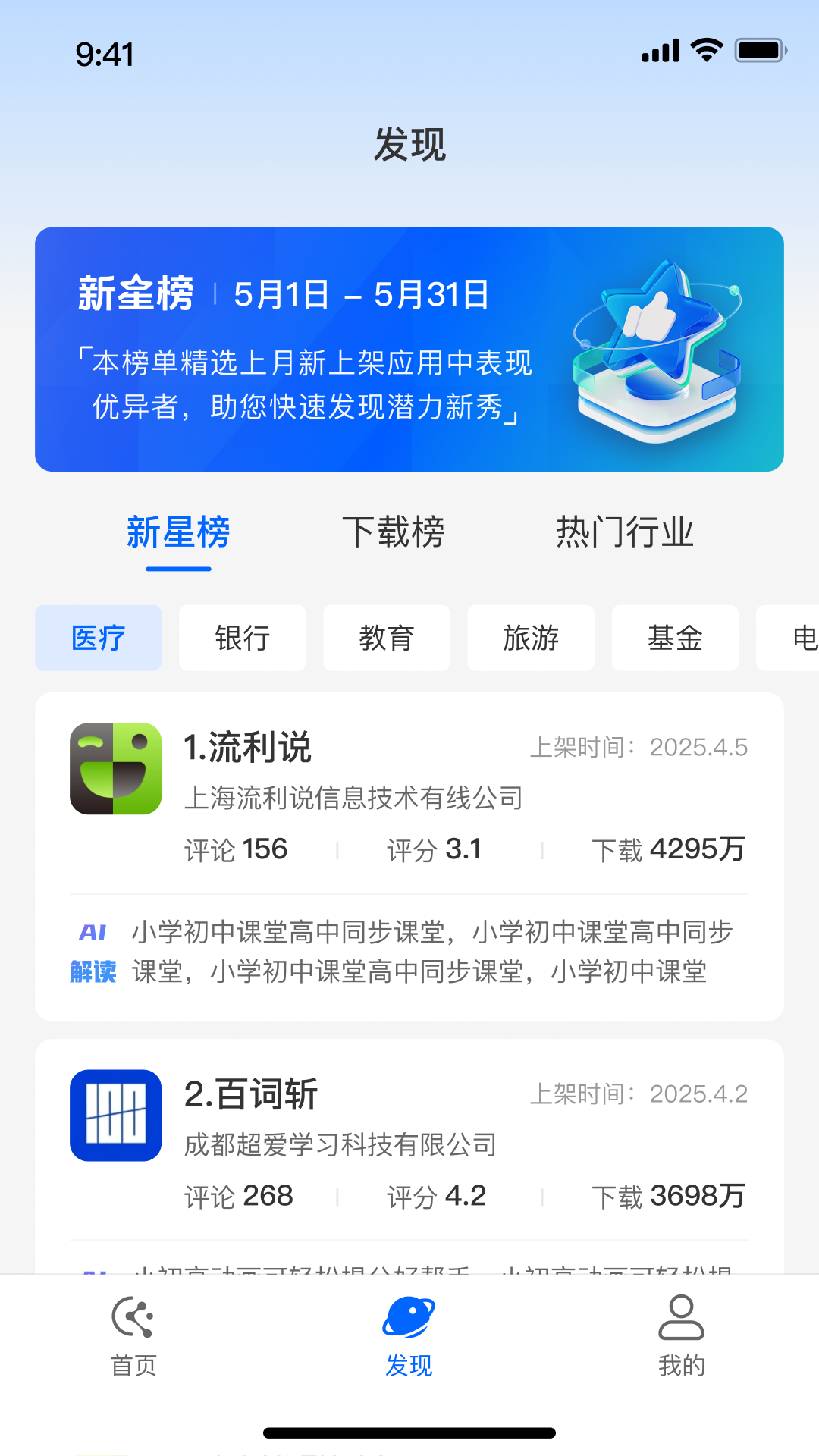This screenshot has height=1456, width=819.
Task: Select the 教育 category filter
Action: click(x=386, y=638)
